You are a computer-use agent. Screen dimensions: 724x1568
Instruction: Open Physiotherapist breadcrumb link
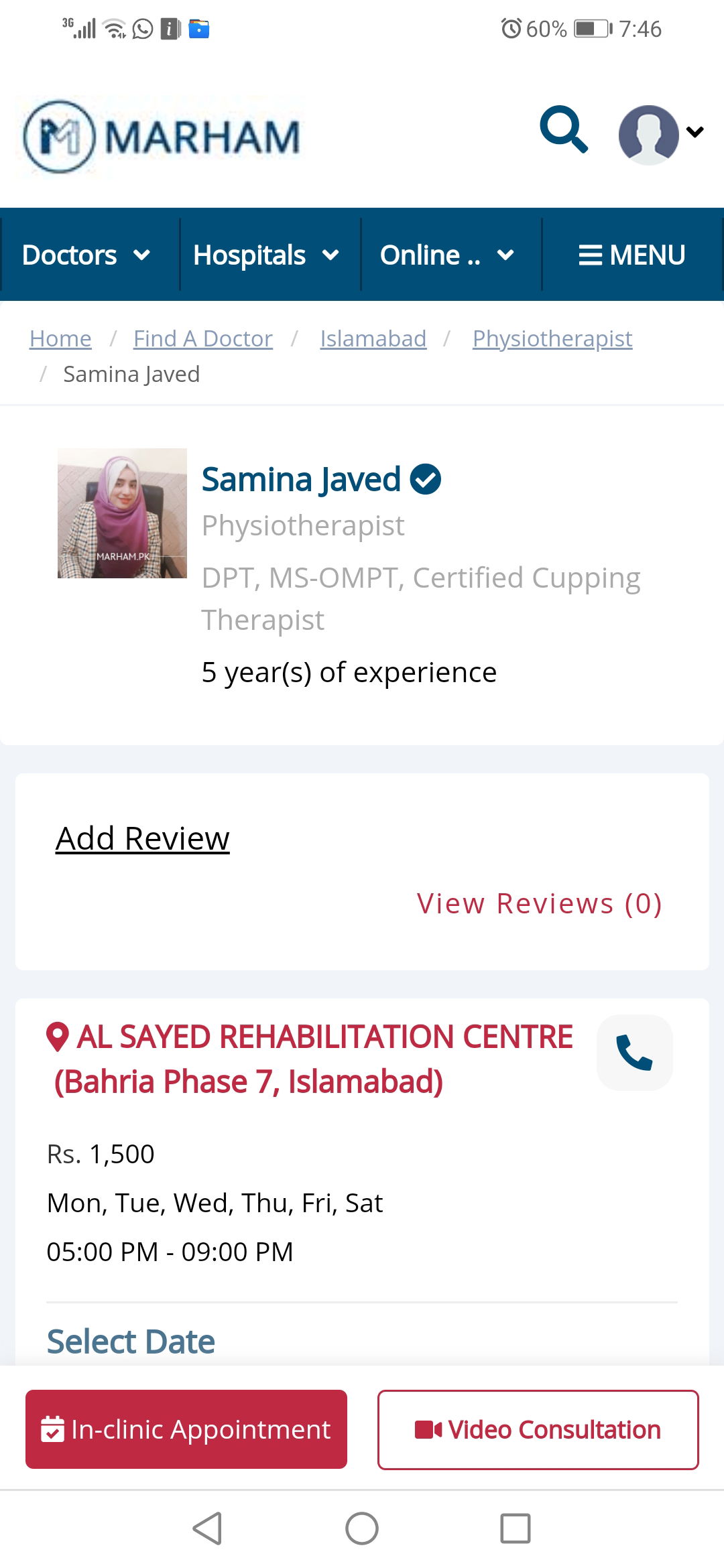552,339
